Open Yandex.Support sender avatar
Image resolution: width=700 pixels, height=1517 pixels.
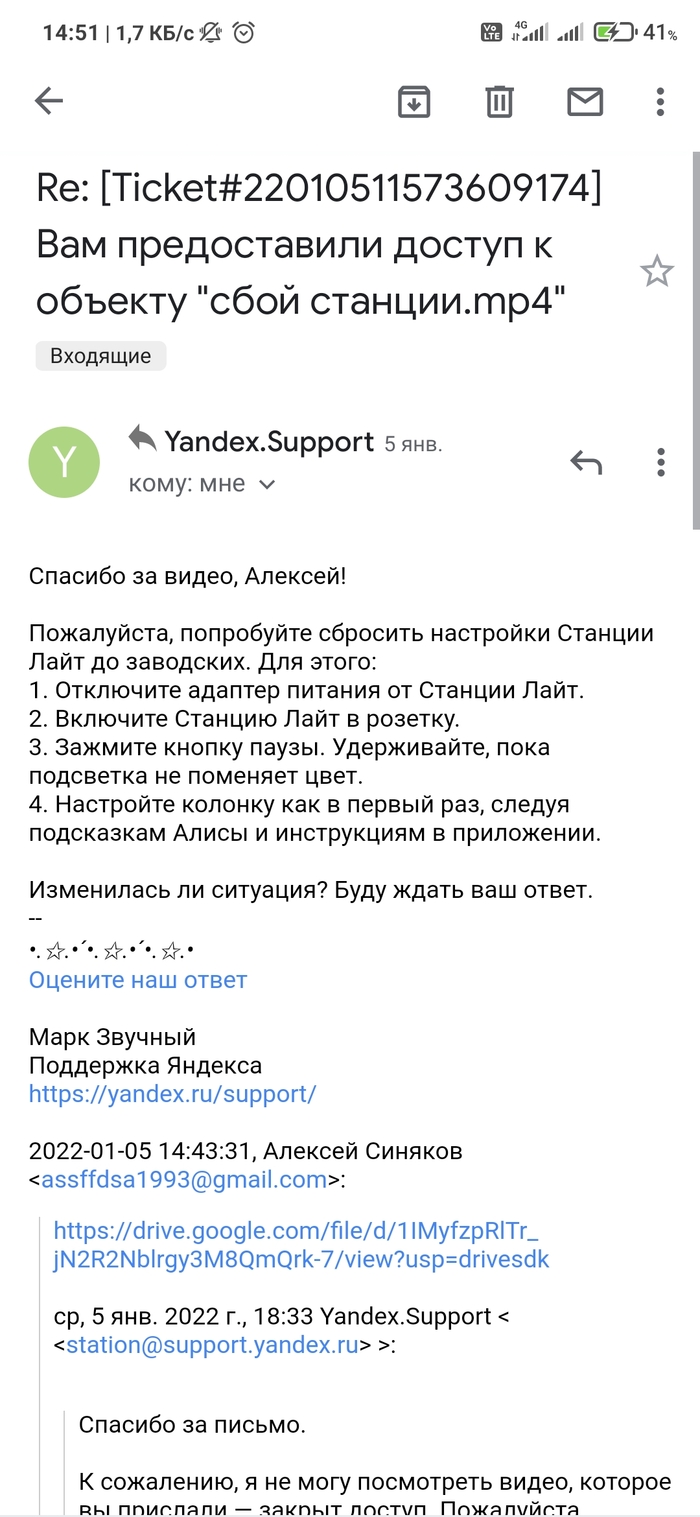(x=64, y=462)
